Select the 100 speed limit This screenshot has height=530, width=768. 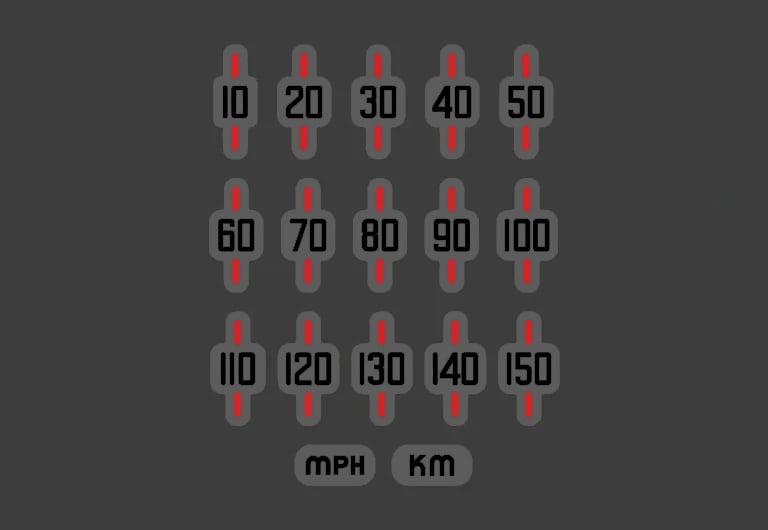(x=527, y=236)
